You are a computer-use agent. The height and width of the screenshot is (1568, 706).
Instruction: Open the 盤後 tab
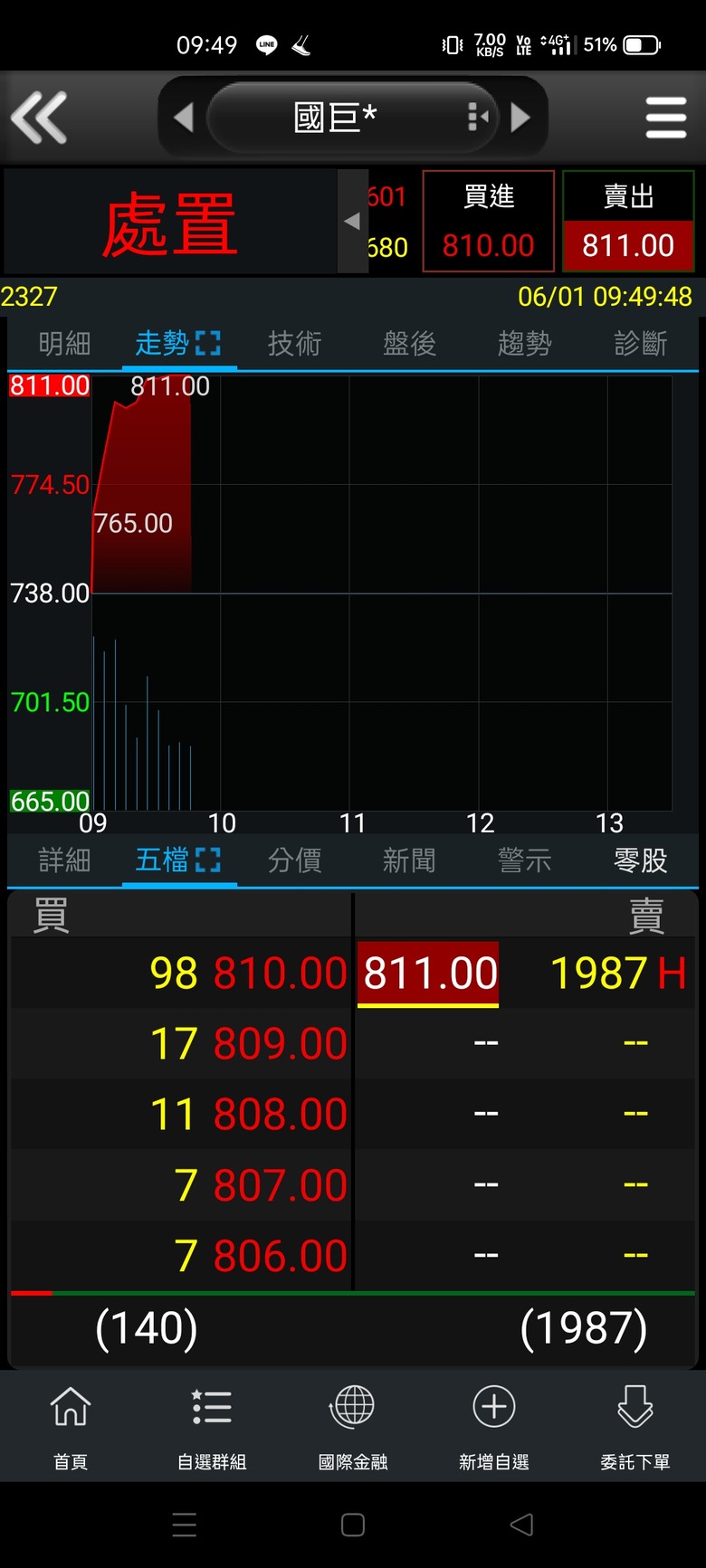tap(409, 344)
